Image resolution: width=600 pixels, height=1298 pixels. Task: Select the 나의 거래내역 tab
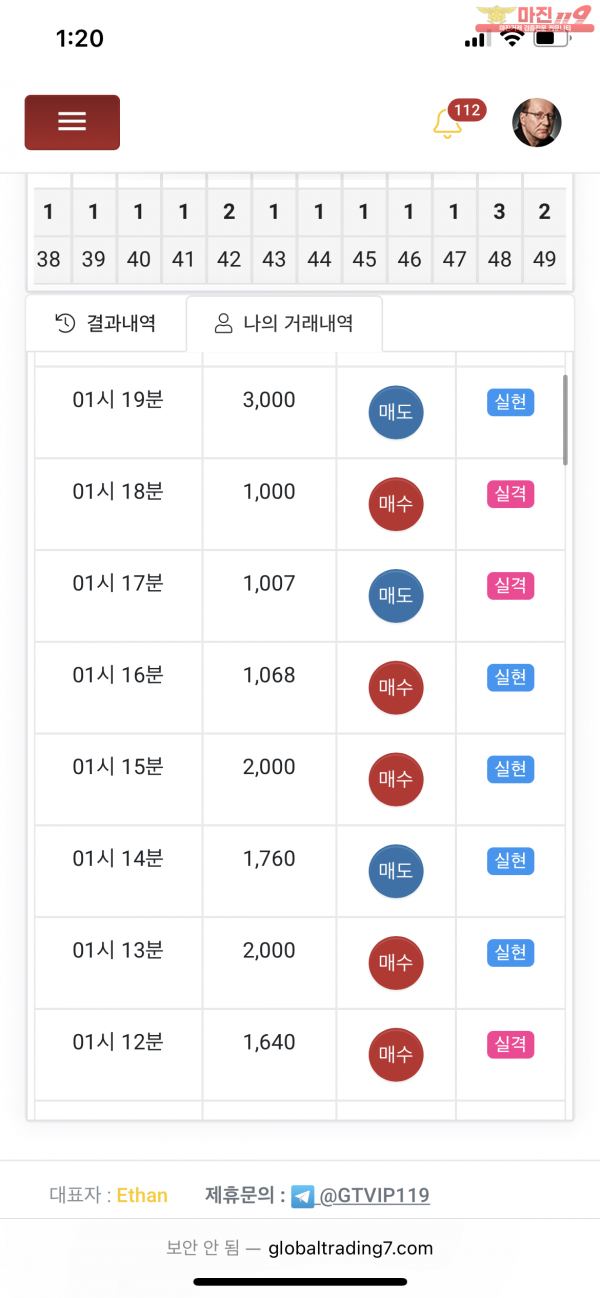click(x=284, y=324)
